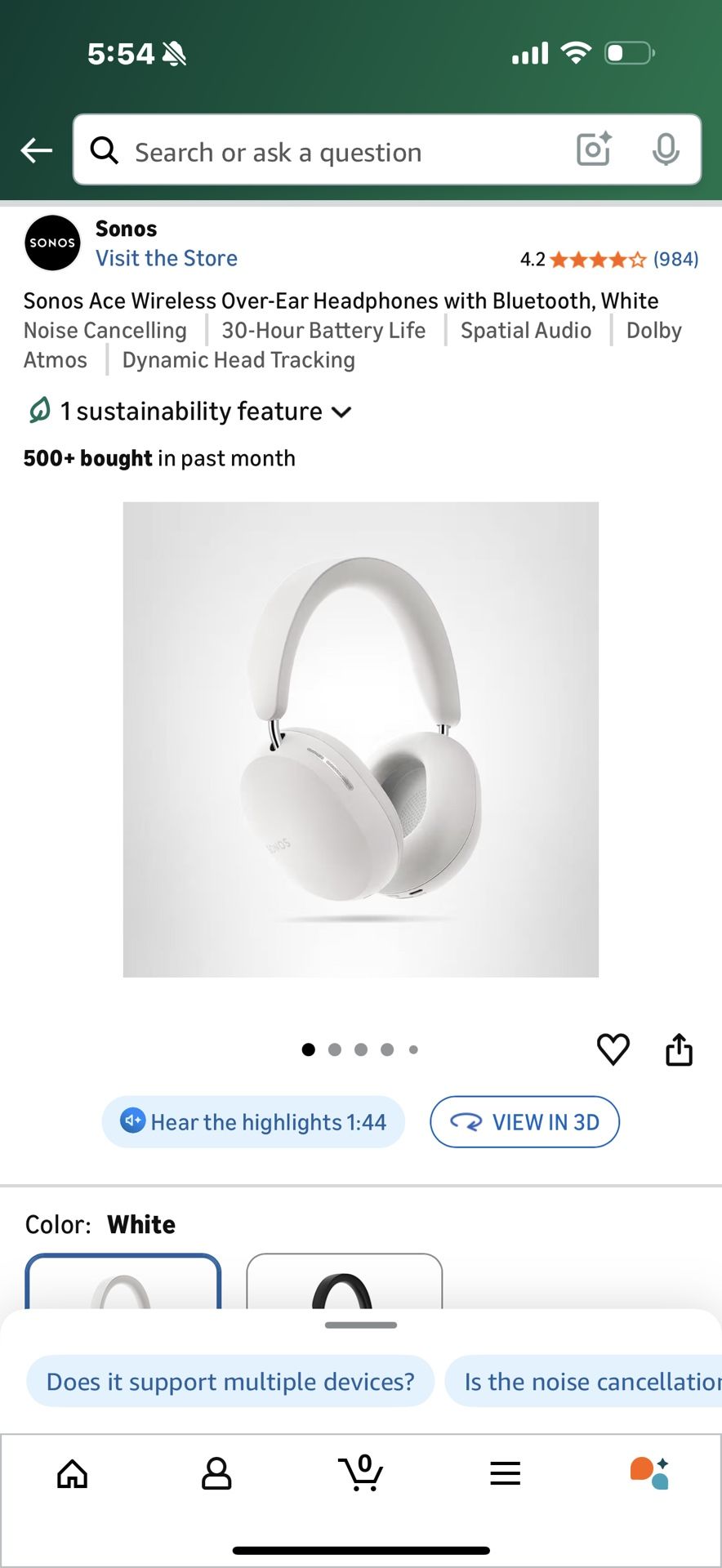Image resolution: width=722 pixels, height=1568 pixels.
Task: Ask 'Does it support multiple devices?'
Action: click(x=230, y=1381)
